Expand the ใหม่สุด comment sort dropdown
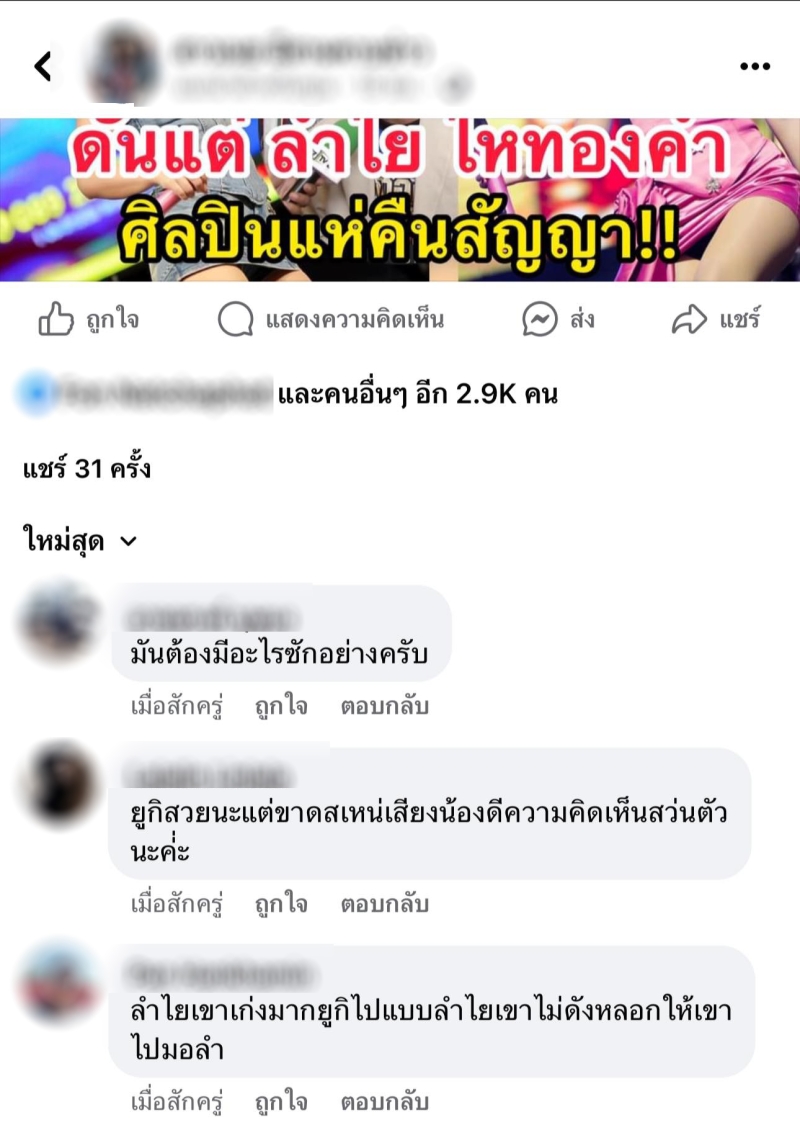Image resolution: width=800 pixels, height=1143 pixels. click(80, 541)
